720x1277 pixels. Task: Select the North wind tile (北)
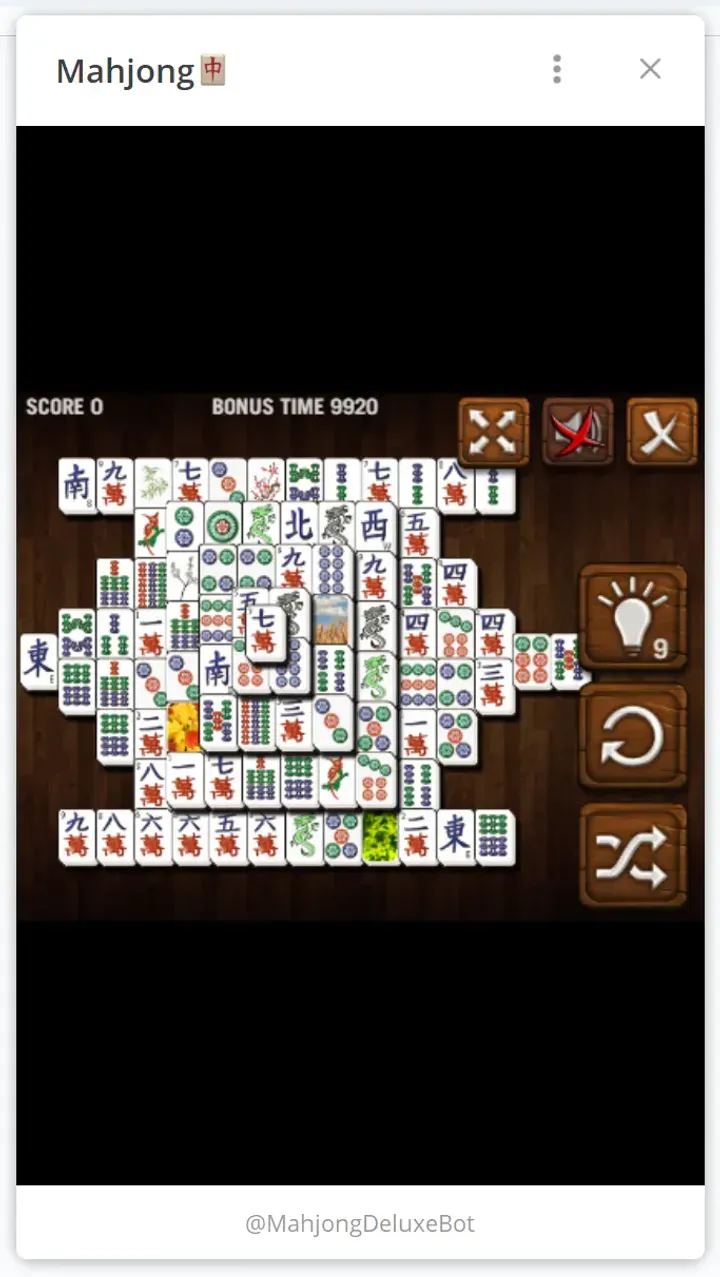[x=299, y=523]
